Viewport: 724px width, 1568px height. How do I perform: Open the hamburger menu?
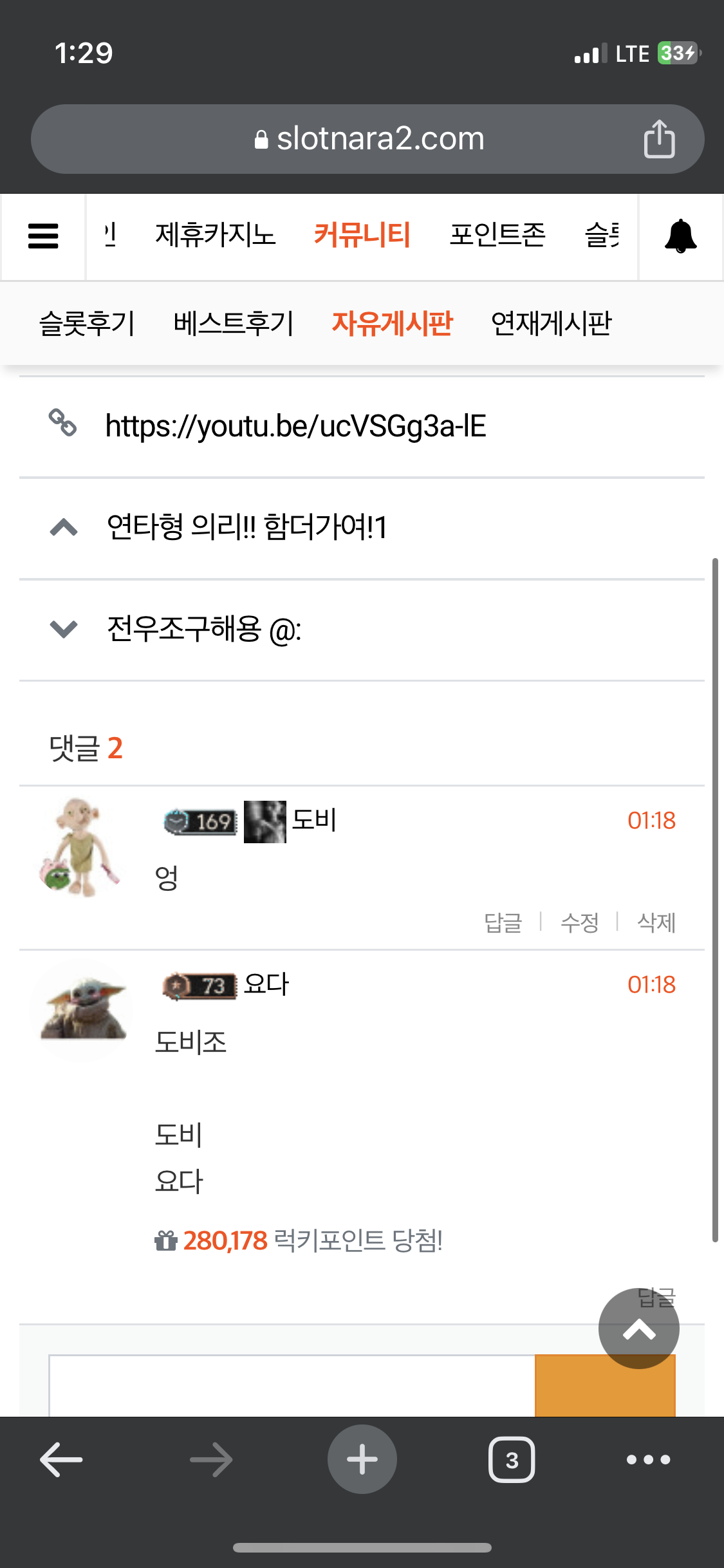(43, 236)
